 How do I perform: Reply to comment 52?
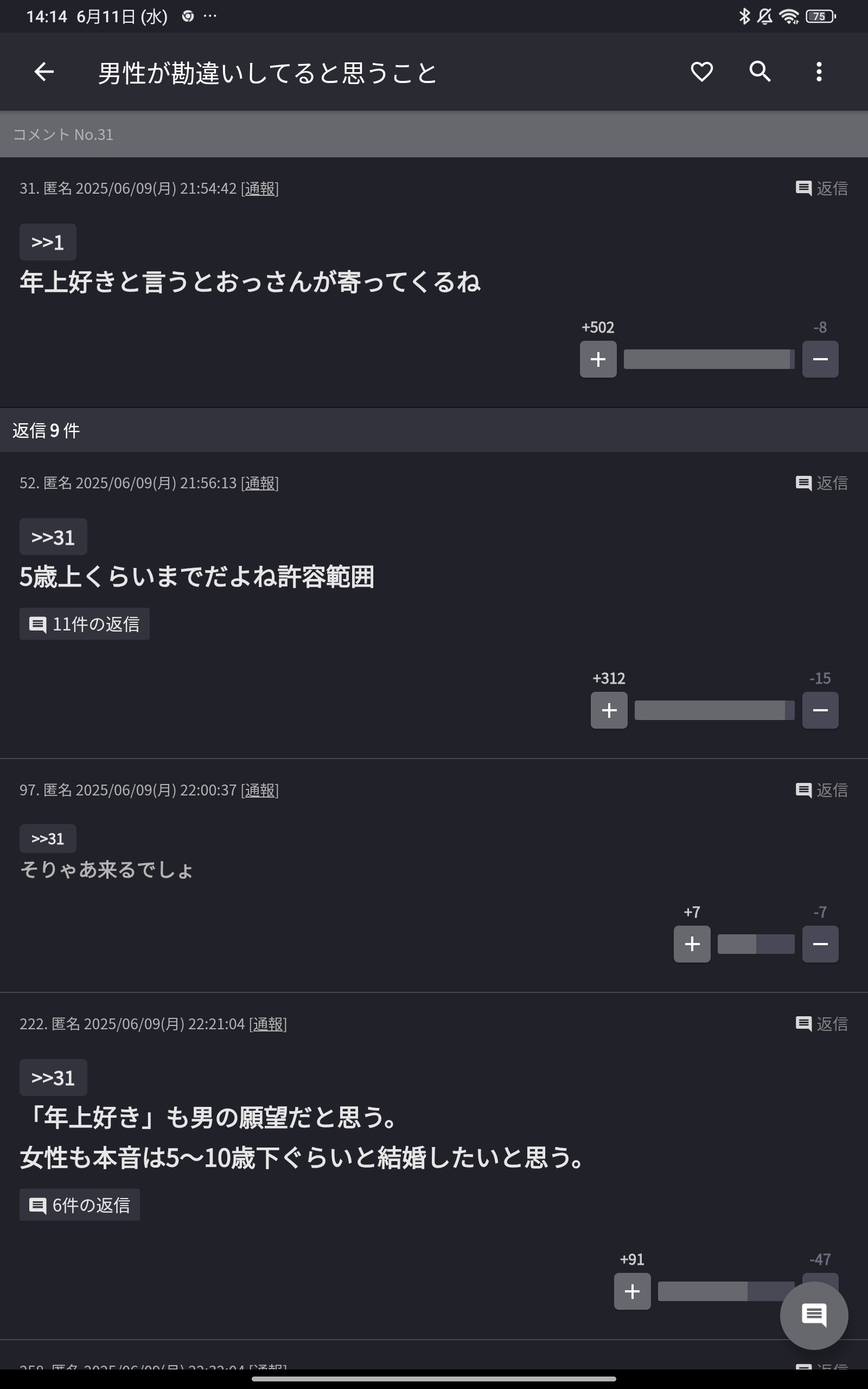point(821,483)
